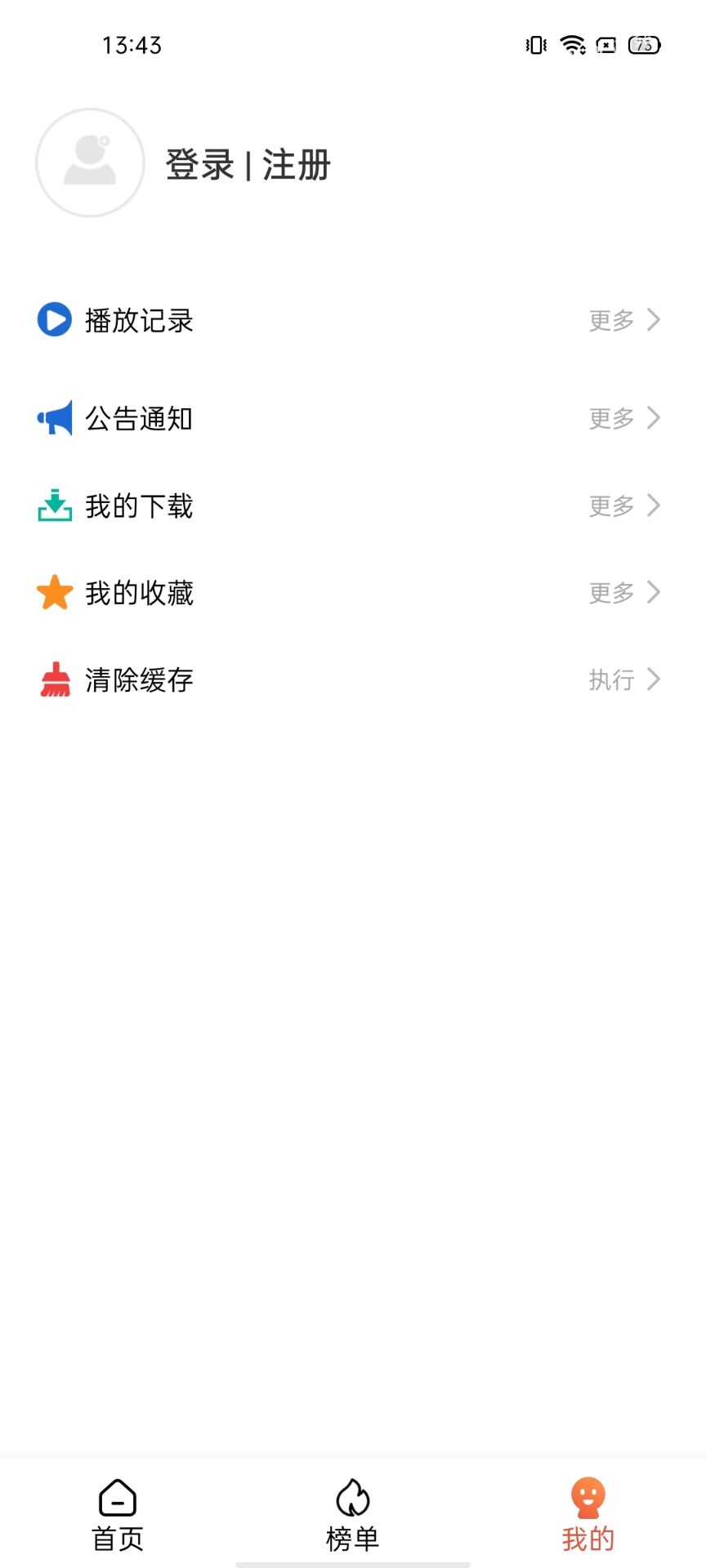706x1568 pixels.
Task: Open 登录 | 注册 login page
Action: [x=248, y=165]
